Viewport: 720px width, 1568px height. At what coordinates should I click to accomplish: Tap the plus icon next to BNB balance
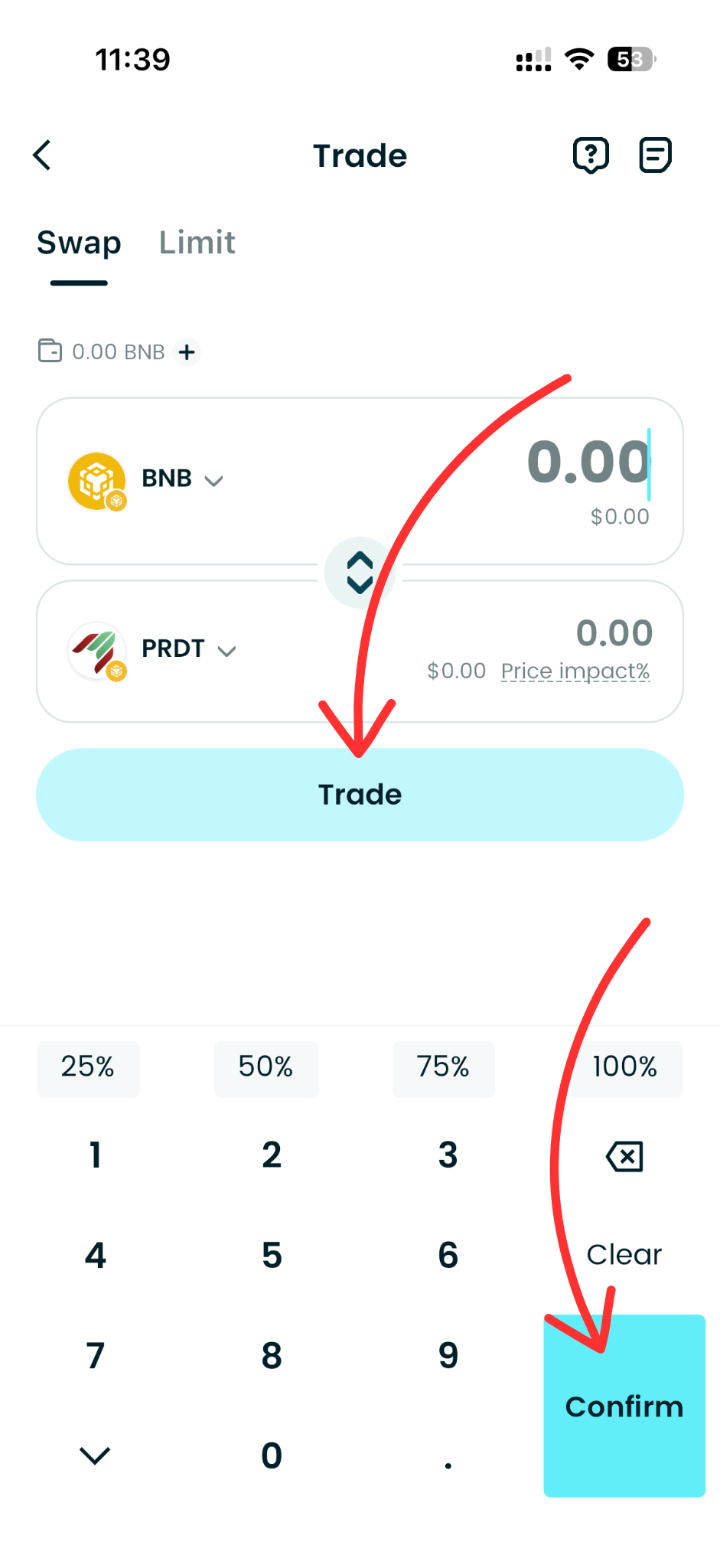coord(187,352)
